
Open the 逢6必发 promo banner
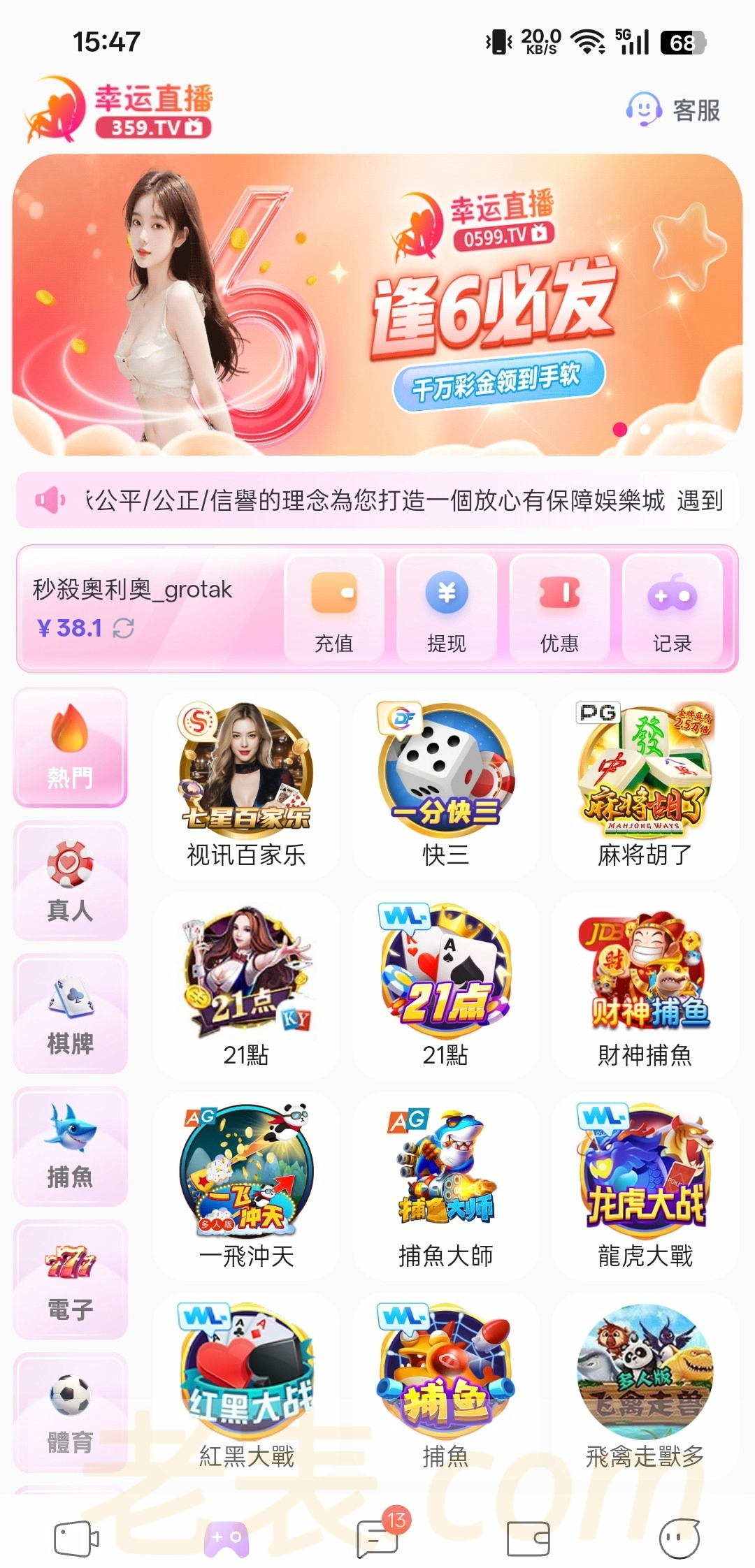click(x=377, y=305)
